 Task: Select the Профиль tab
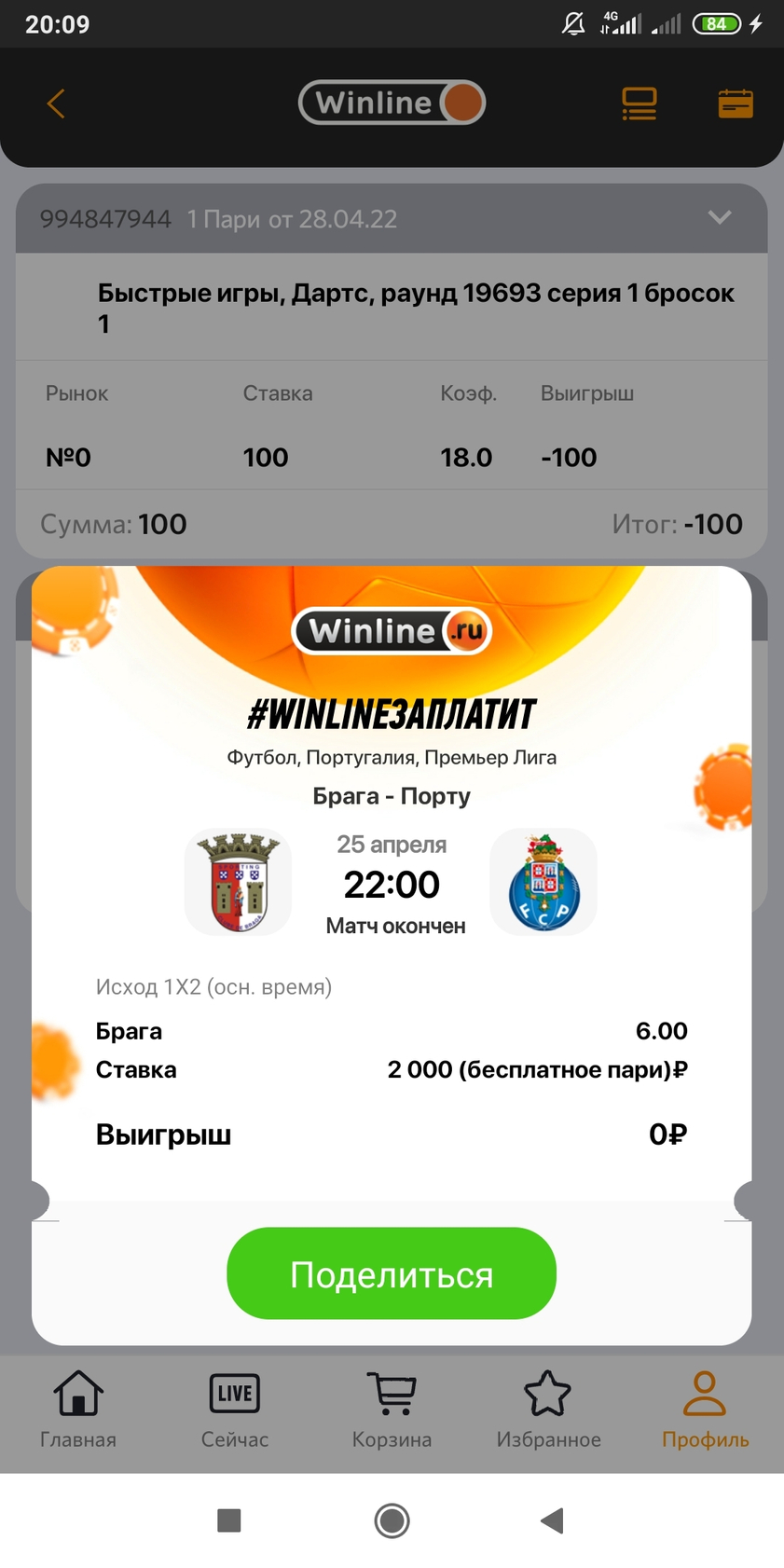705,1409
